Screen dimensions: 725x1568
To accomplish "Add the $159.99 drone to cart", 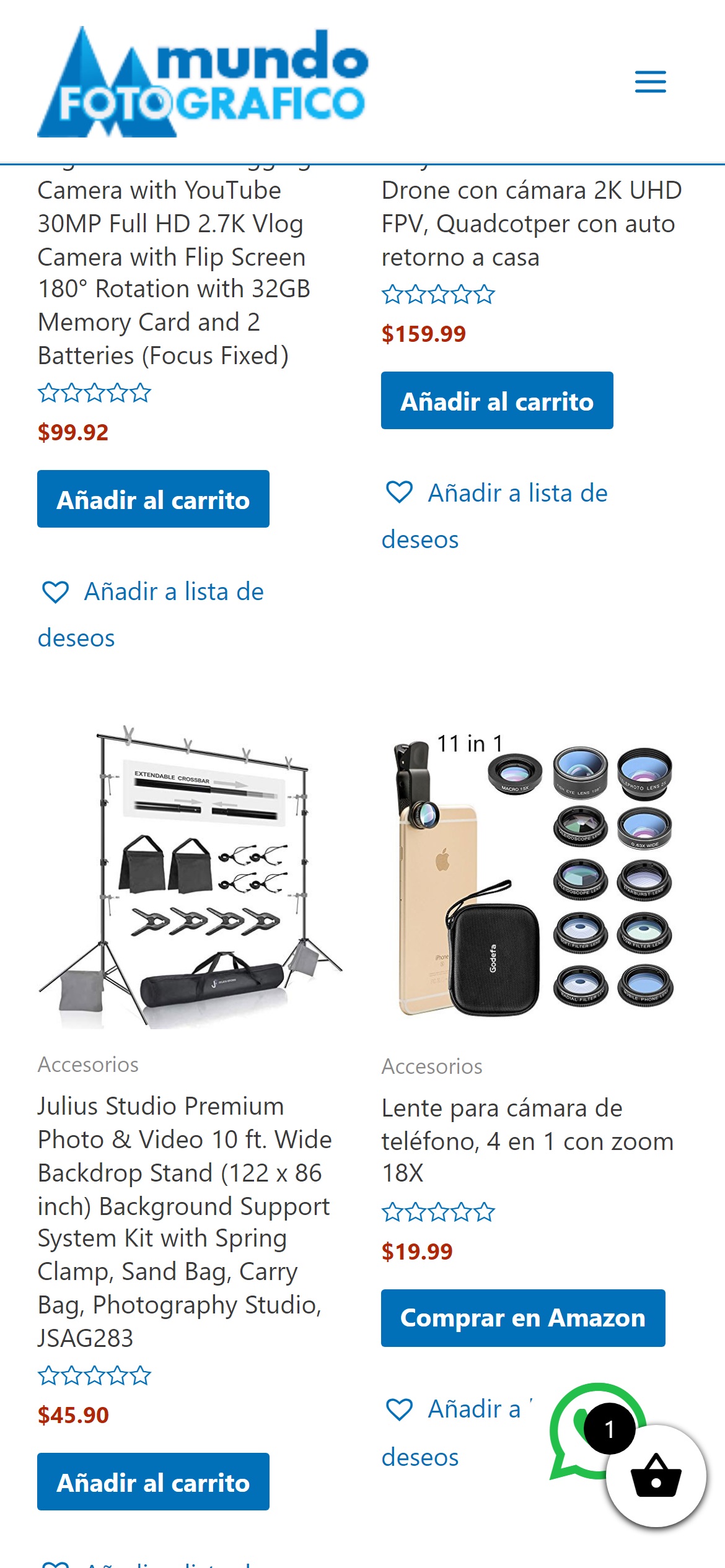I will (496, 401).
